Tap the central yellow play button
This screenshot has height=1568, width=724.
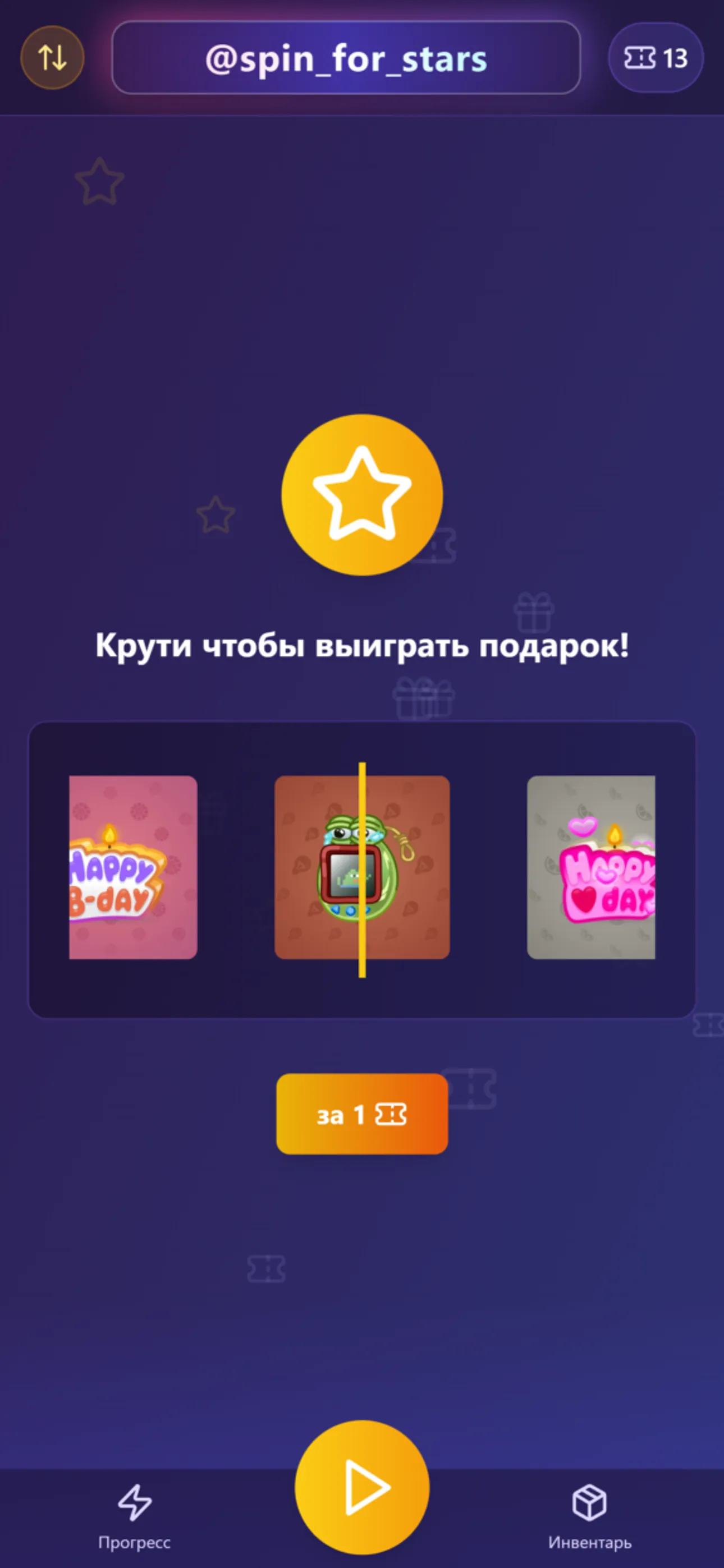point(361,1487)
